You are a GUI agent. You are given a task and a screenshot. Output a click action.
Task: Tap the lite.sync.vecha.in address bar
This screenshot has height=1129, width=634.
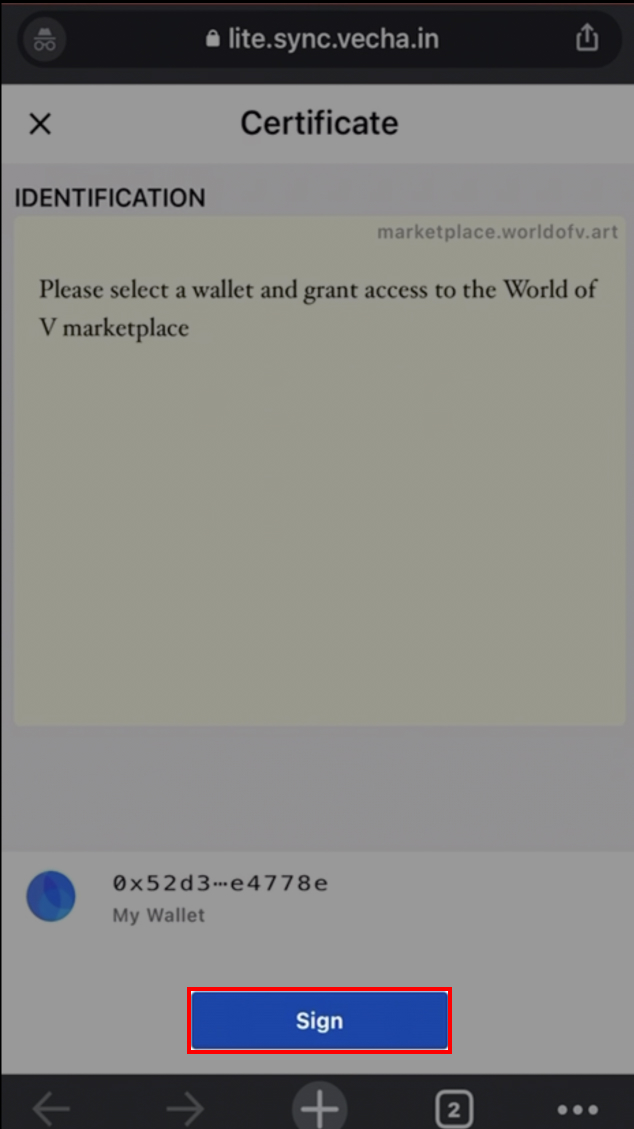[x=320, y=39]
